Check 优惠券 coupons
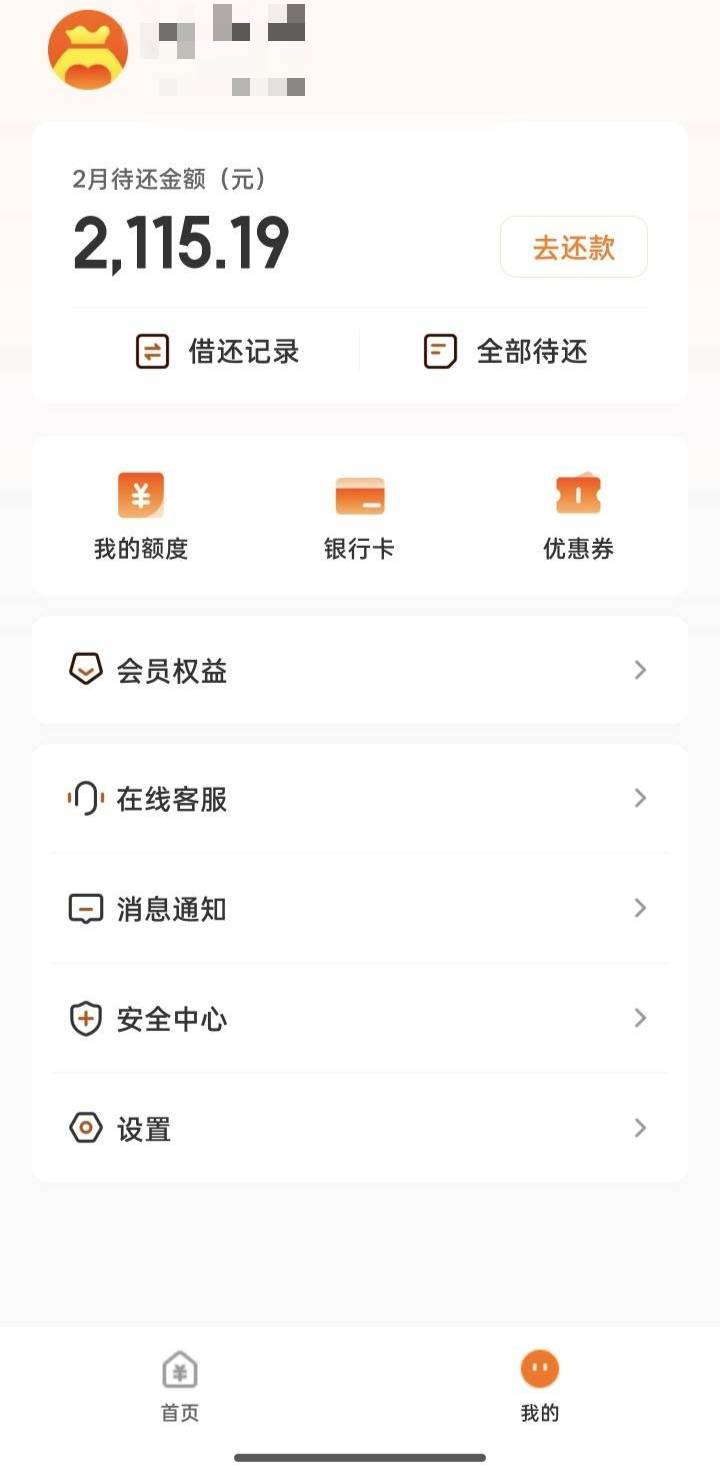 578,516
